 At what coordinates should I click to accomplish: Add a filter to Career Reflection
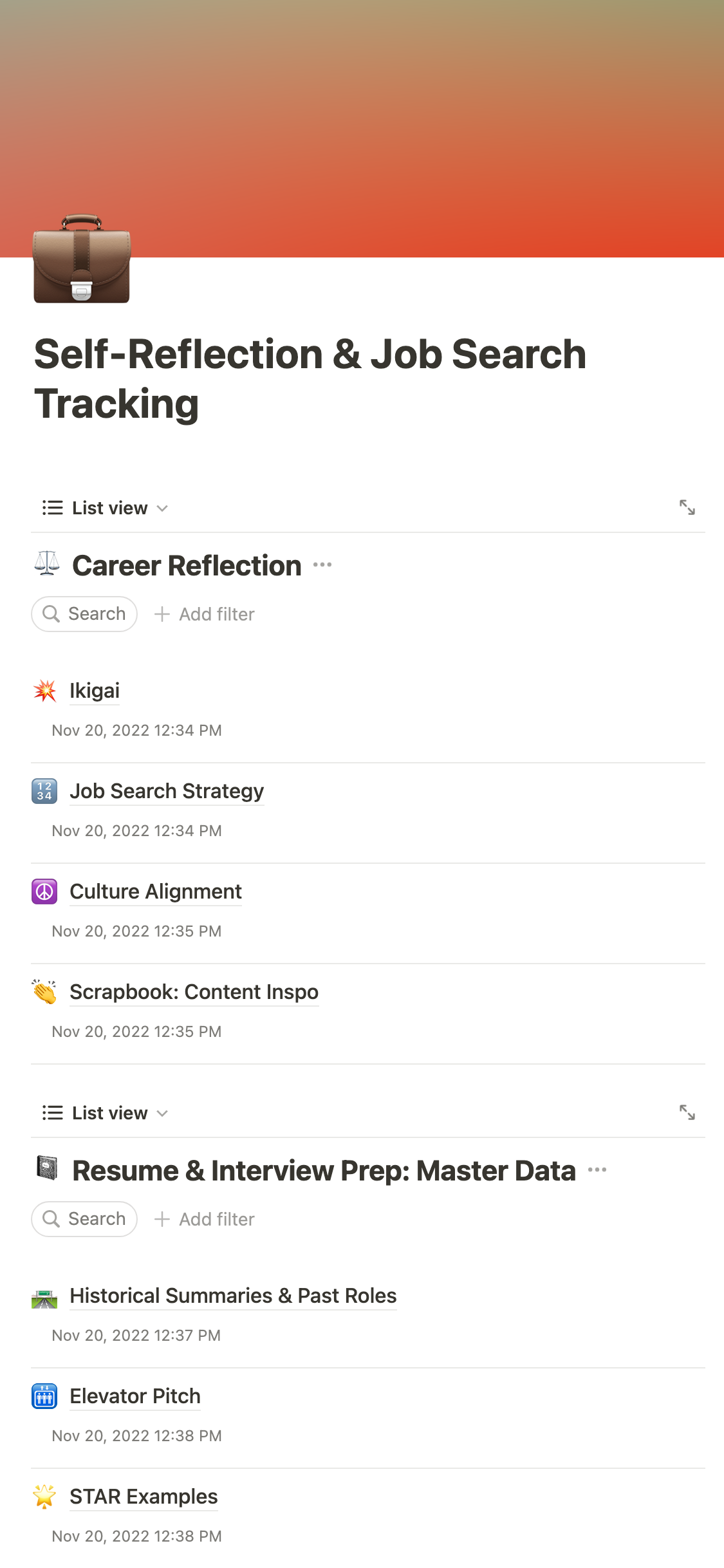205,614
